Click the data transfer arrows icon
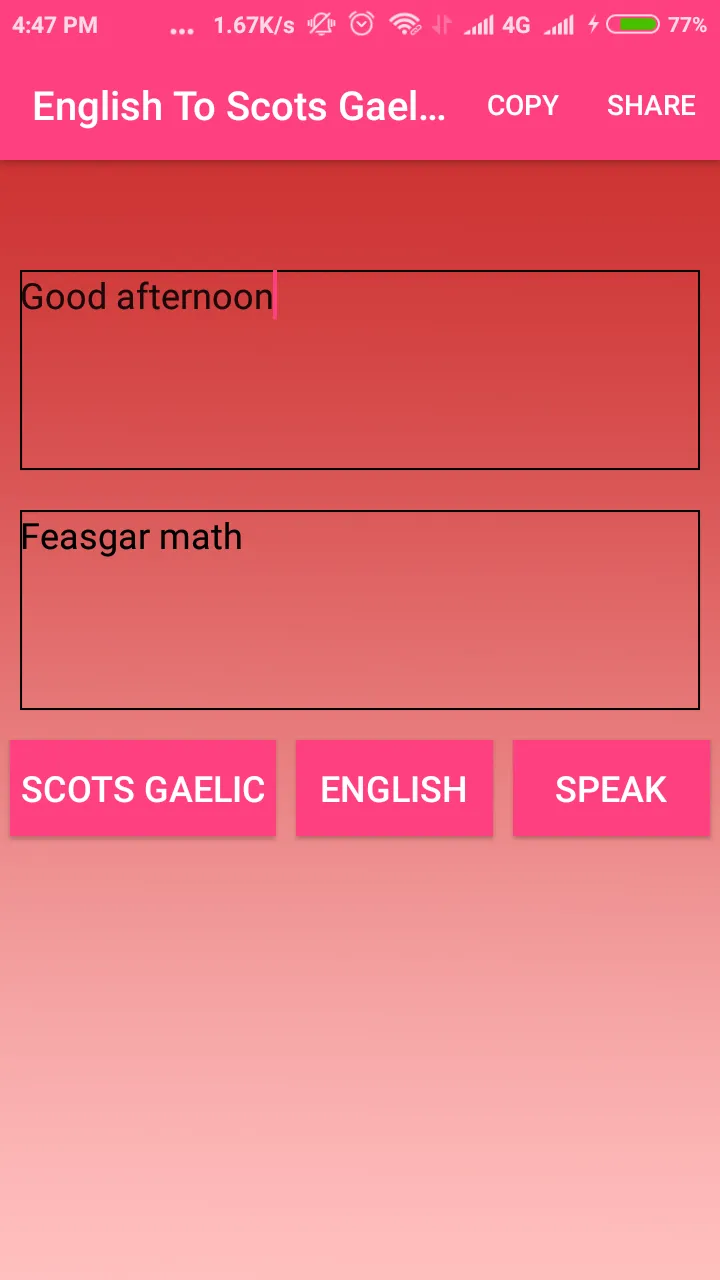This screenshot has width=720, height=1280. tap(440, 25)
